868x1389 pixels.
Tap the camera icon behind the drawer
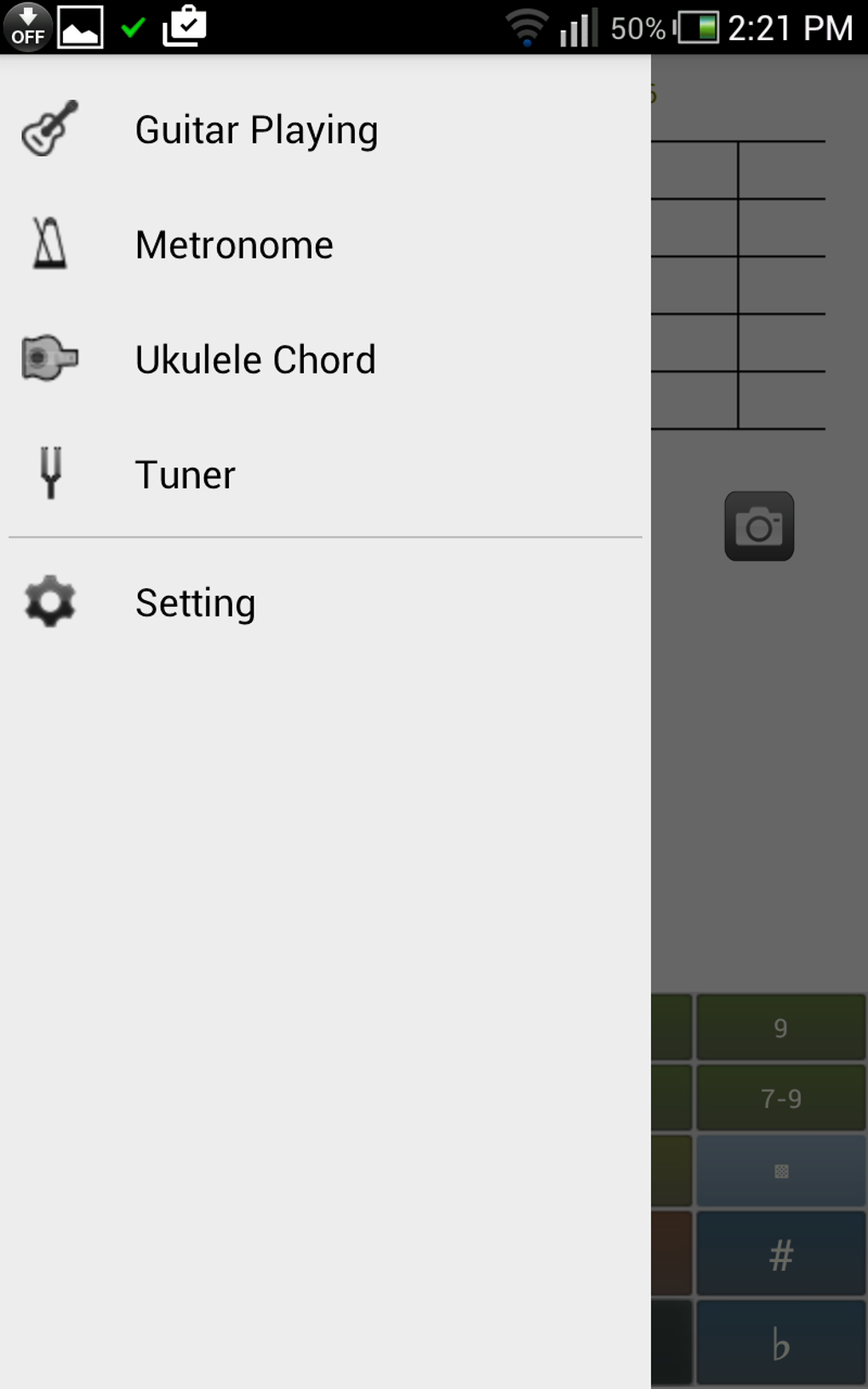[x=759, y=526]
